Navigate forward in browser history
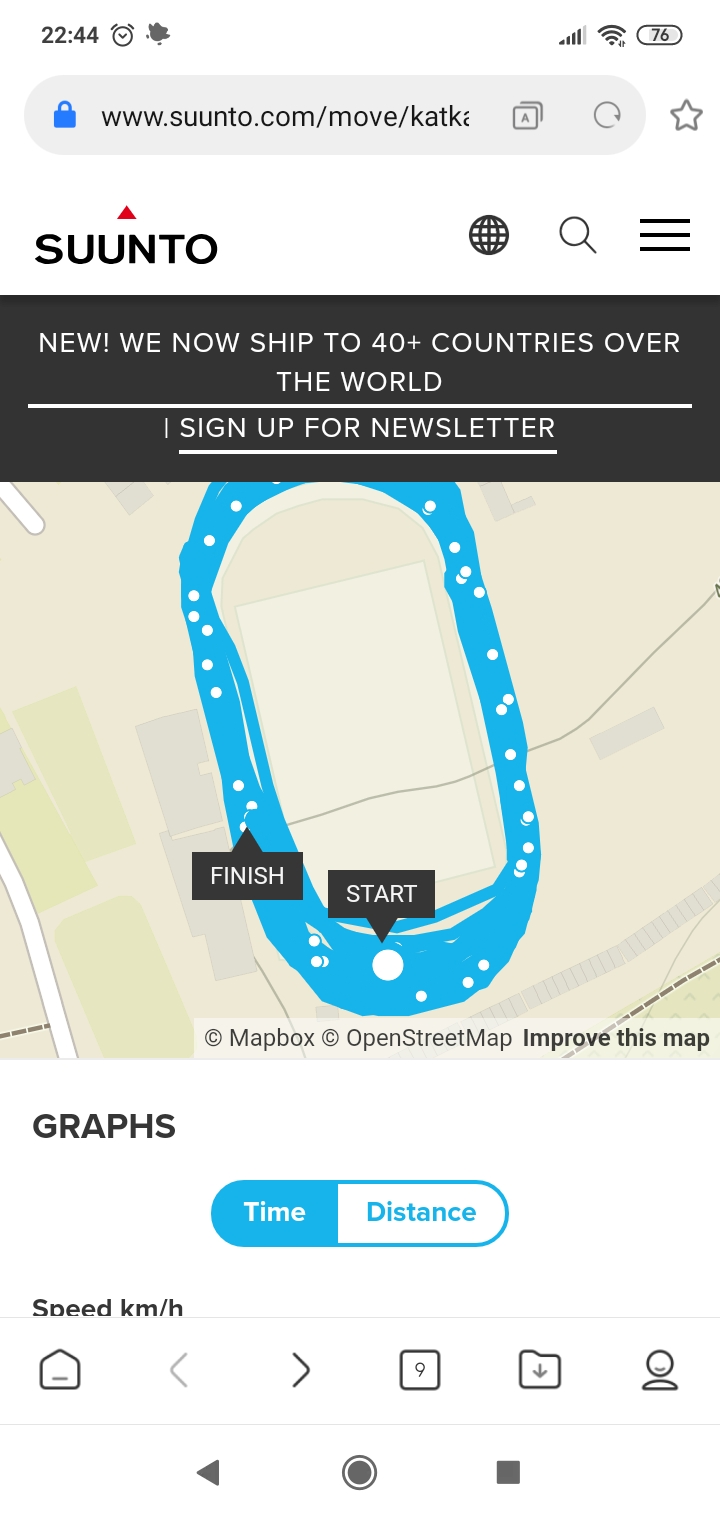Screen dimensions: 720x1520 tap(300, 1370)
